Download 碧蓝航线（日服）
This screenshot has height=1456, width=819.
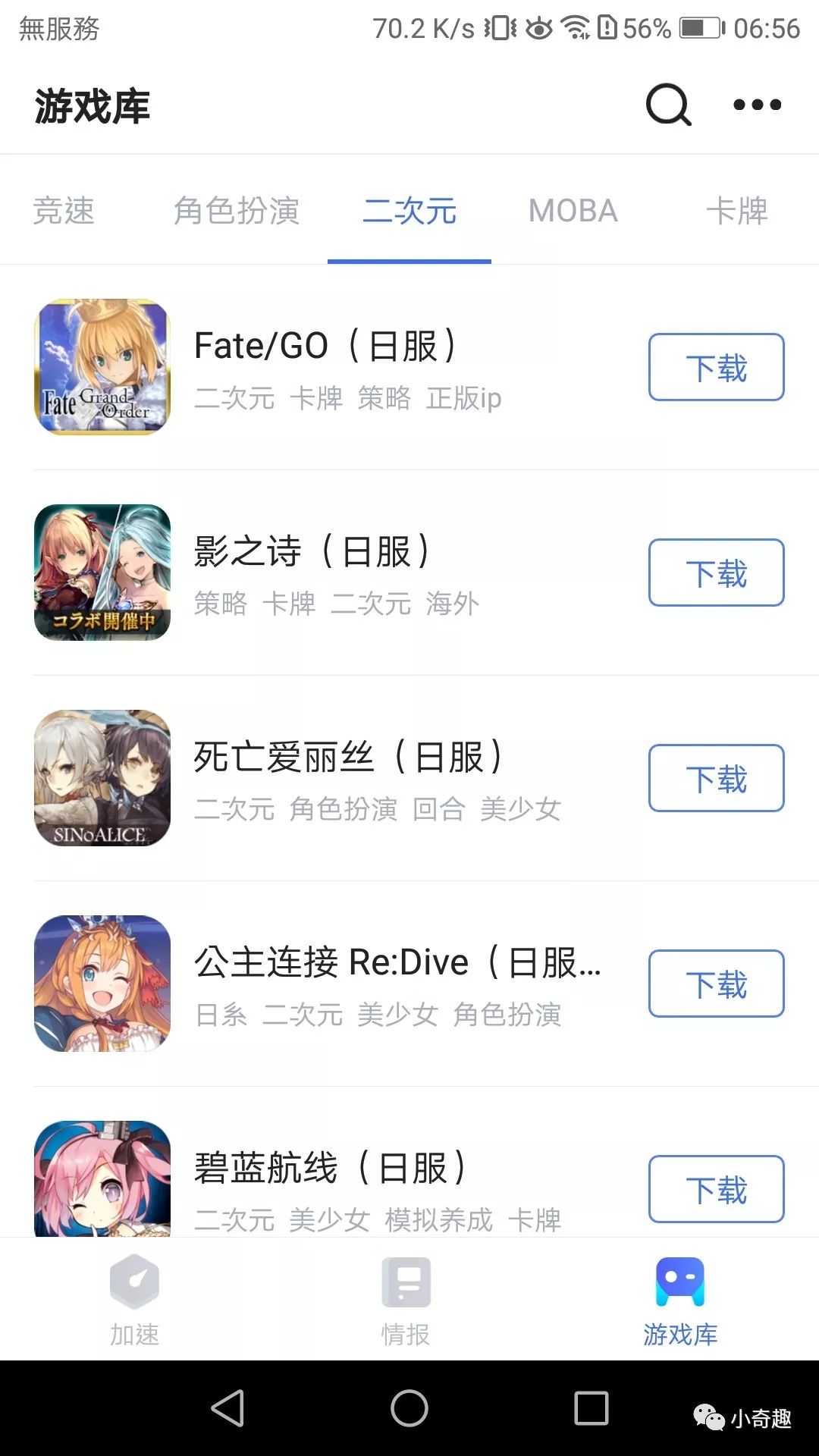pos(716,1188)
